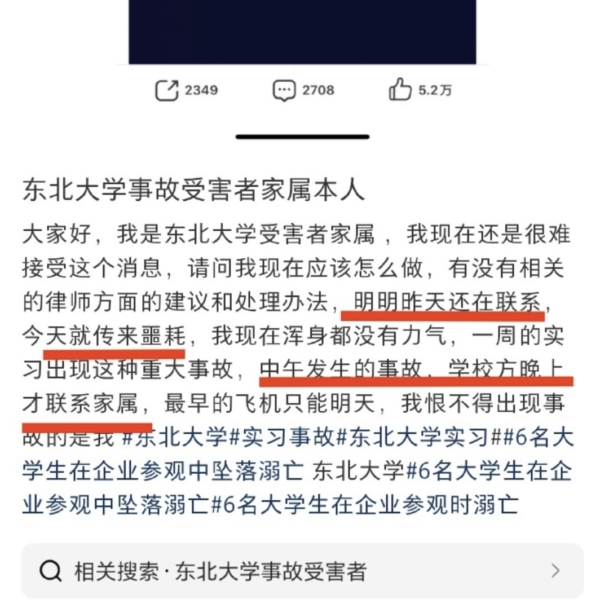Open the #6名大学生在企业参观时溺亡 hashtag
The image size is (600, 608).
tap(366, 503)
